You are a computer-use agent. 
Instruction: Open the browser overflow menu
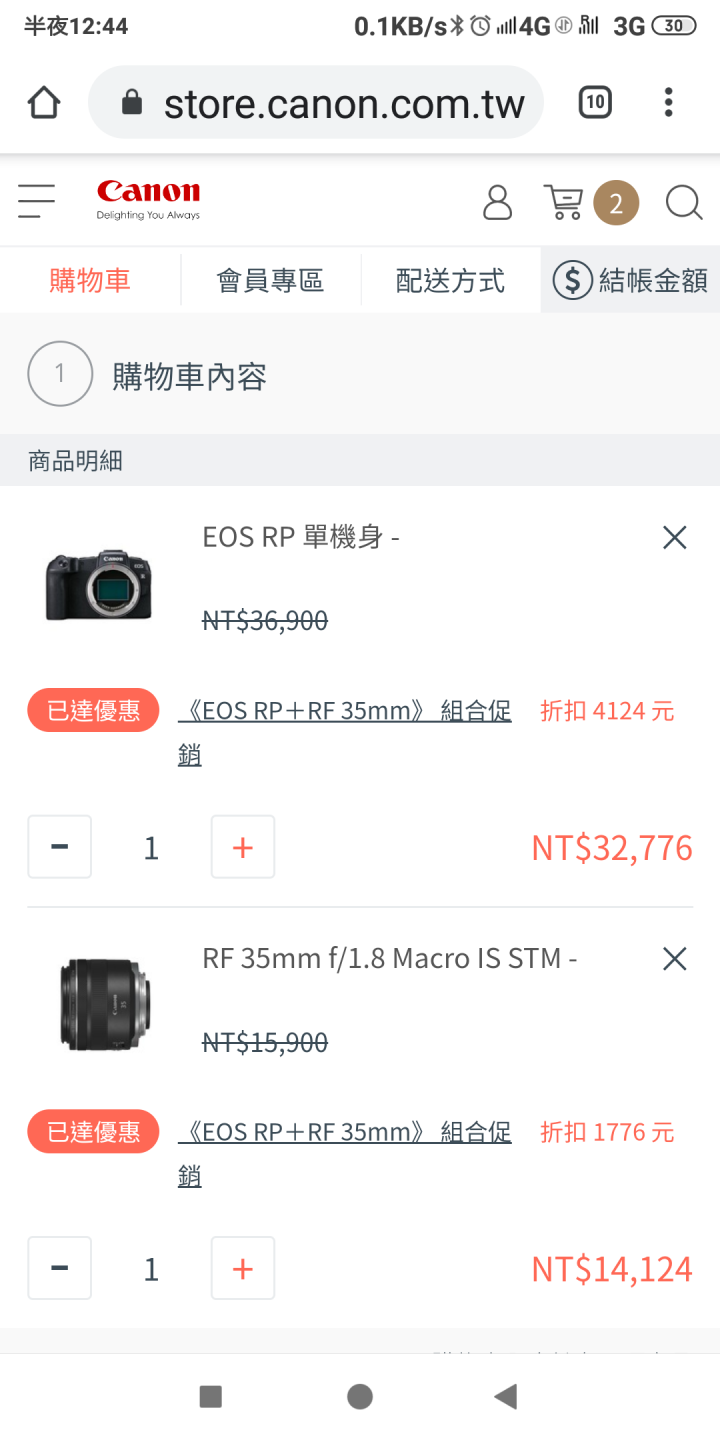point(668,102)
